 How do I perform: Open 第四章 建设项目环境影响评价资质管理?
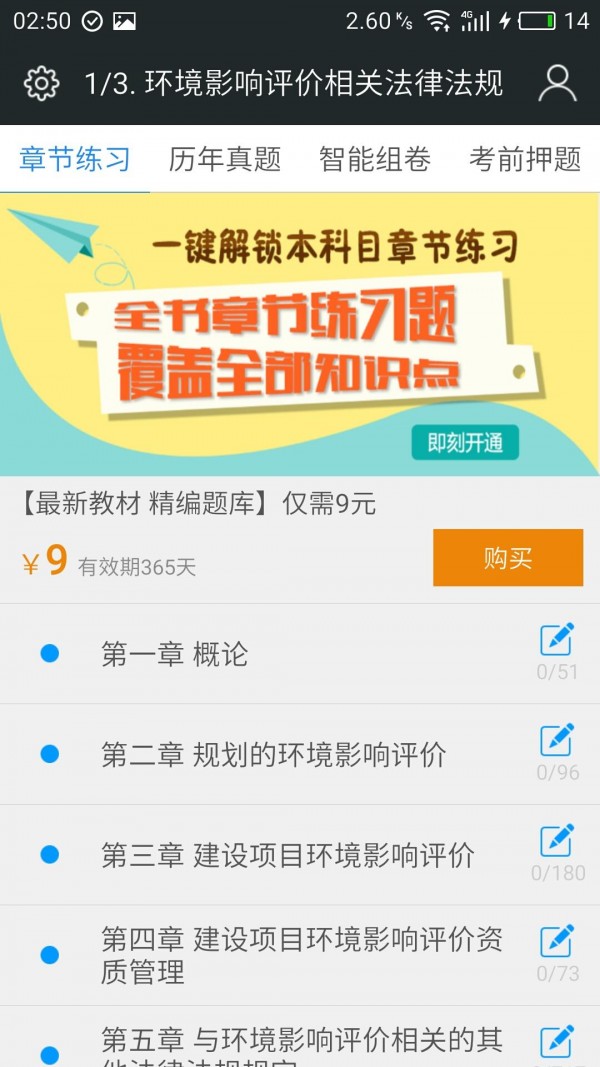pyautogui.click(x=300, y=955)
